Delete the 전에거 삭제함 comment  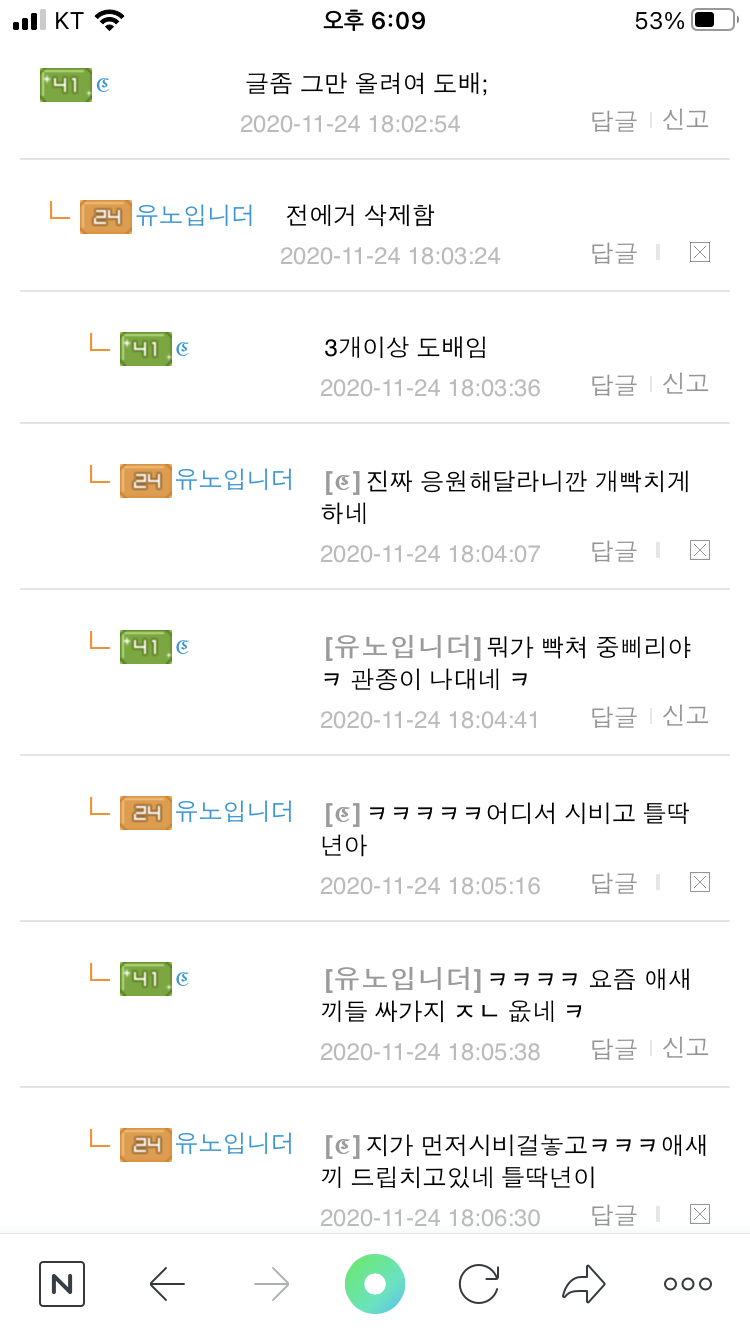click(700, 252)
